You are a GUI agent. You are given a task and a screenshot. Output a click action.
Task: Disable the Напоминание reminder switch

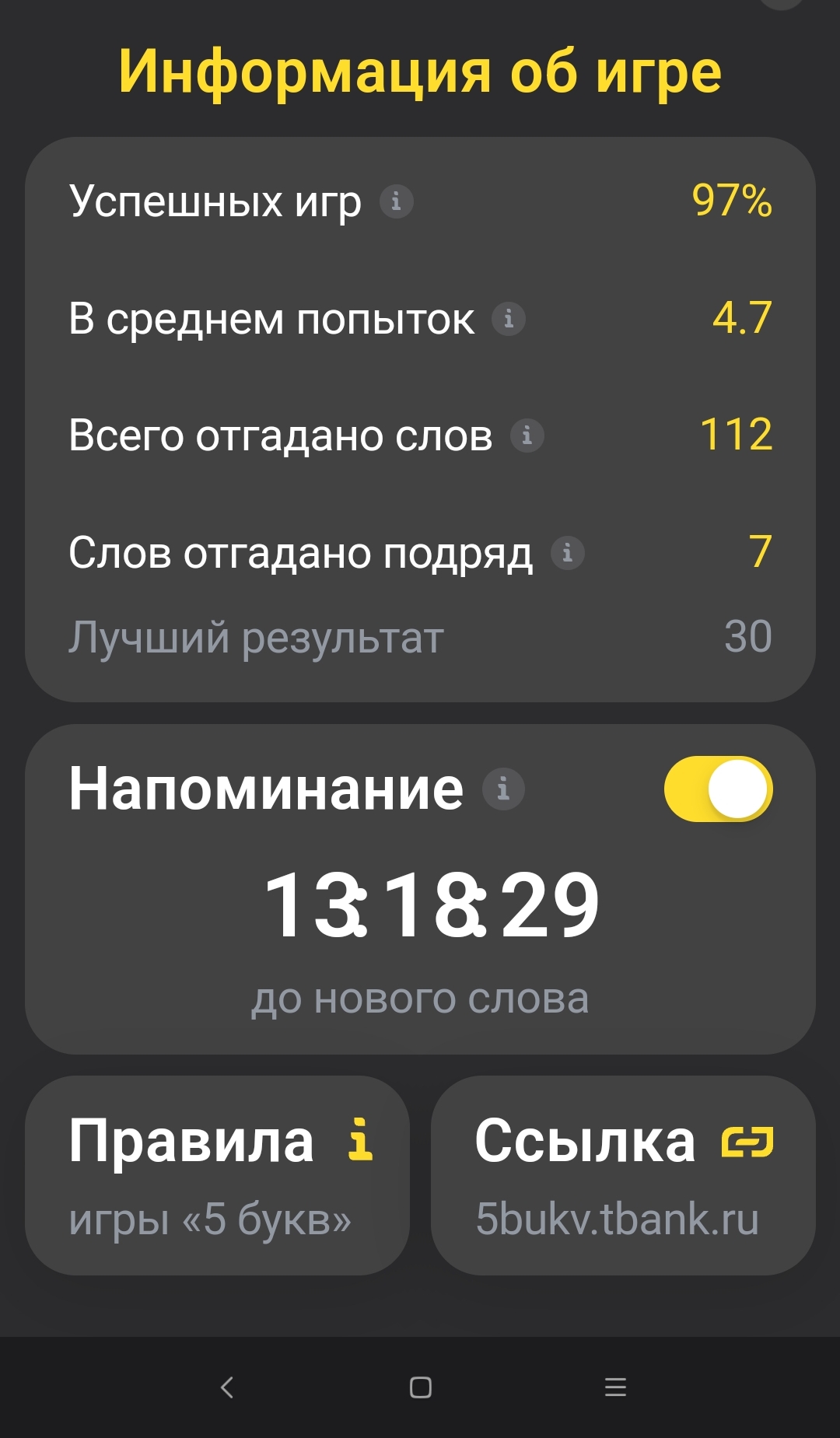pyautogui.click(x=717, y=789)
